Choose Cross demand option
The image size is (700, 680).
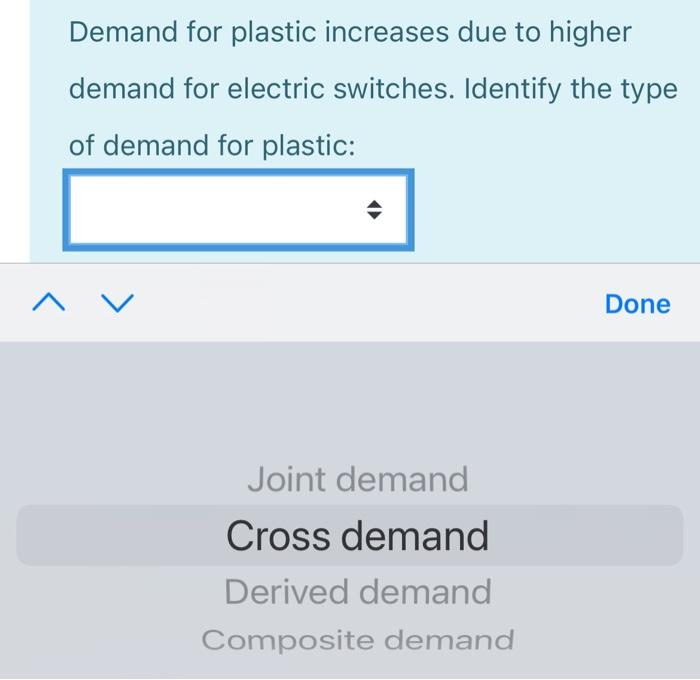point(357,536)
